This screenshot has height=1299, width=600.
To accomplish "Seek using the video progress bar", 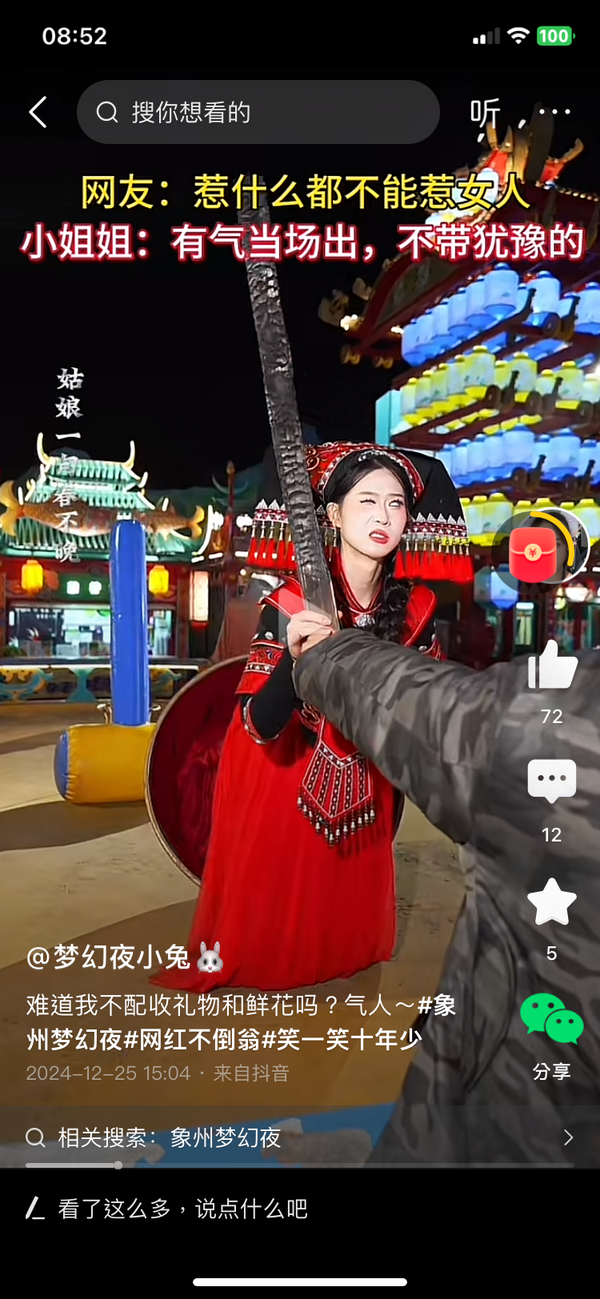I will pyautogui.click(x=300, y=1165).
